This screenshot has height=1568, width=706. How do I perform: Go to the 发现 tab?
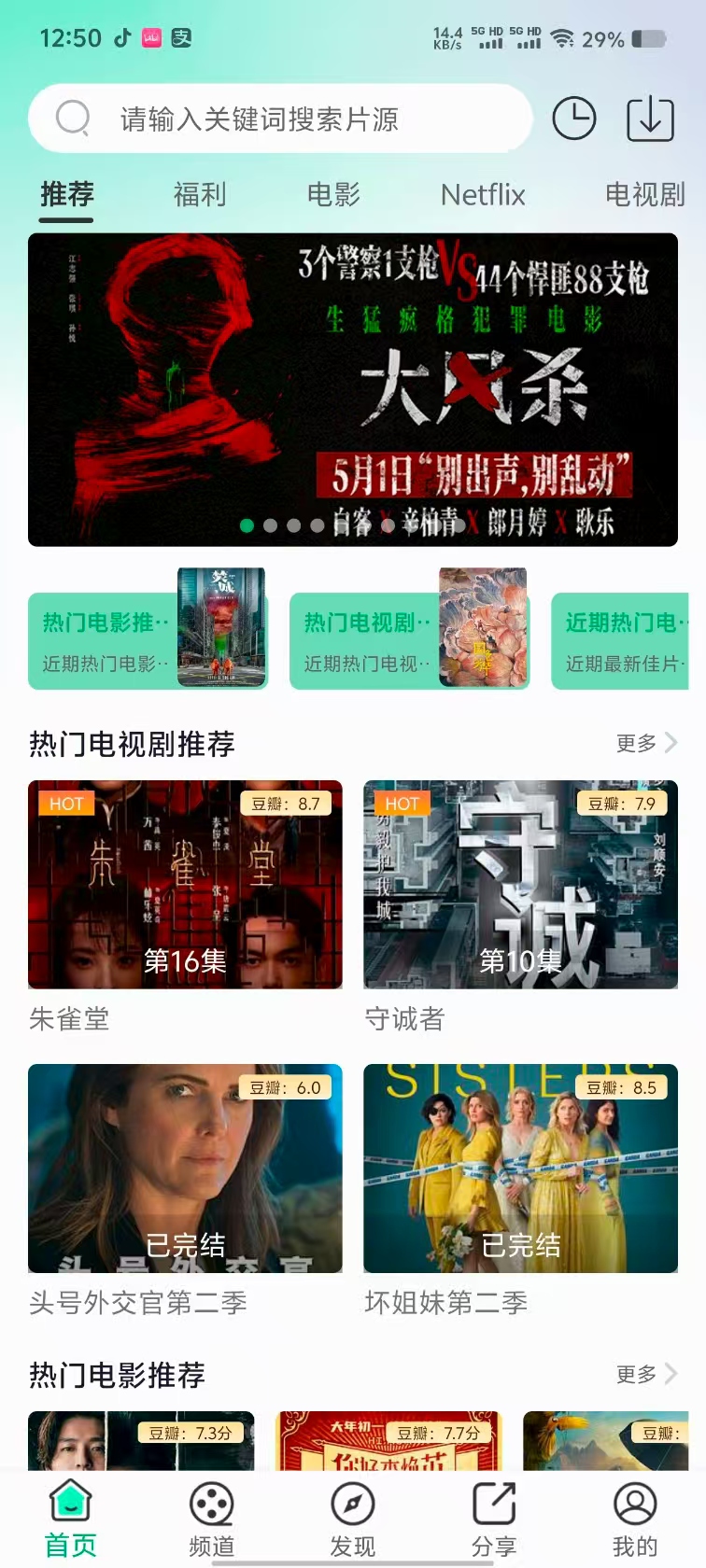tap(353, 1518)
